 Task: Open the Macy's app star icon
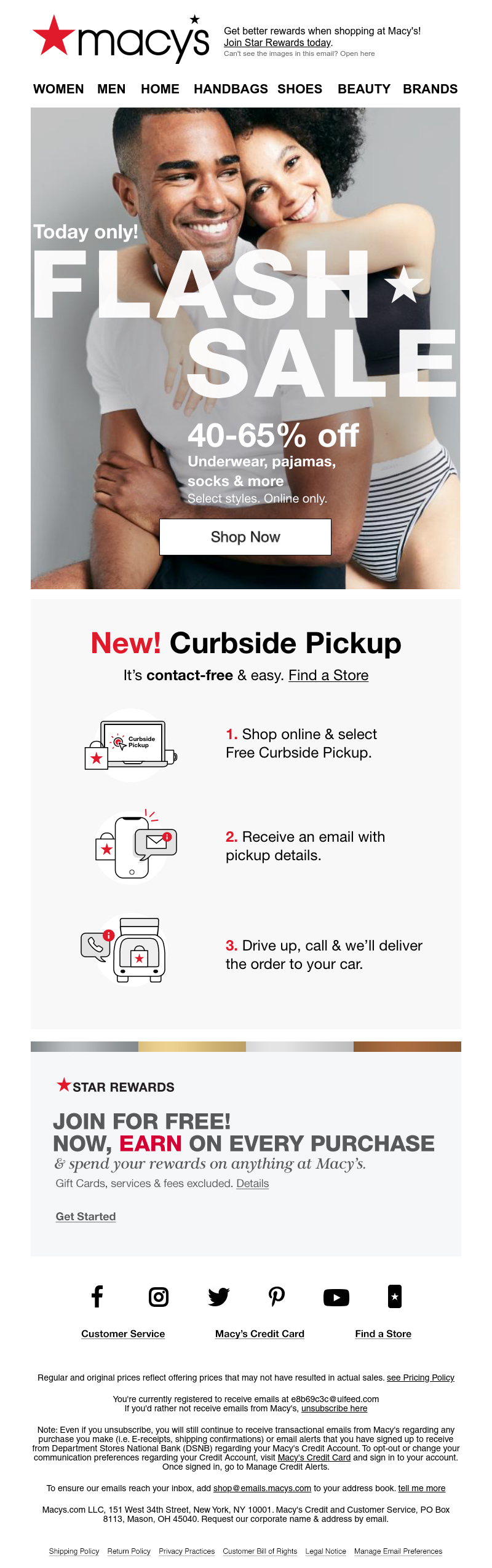tap(395, 1296)
